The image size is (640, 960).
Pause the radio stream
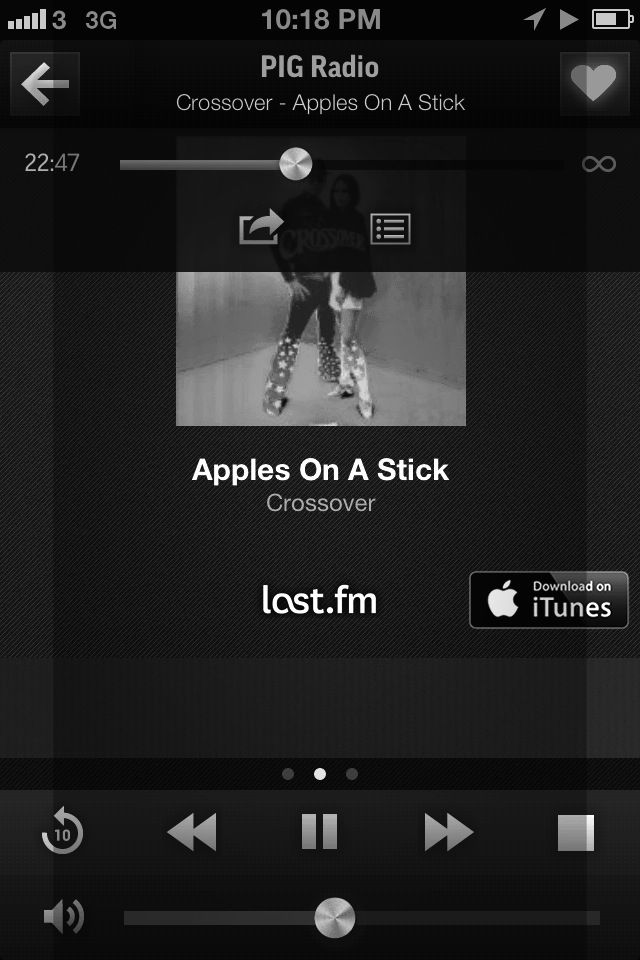(x=319, y=832)
